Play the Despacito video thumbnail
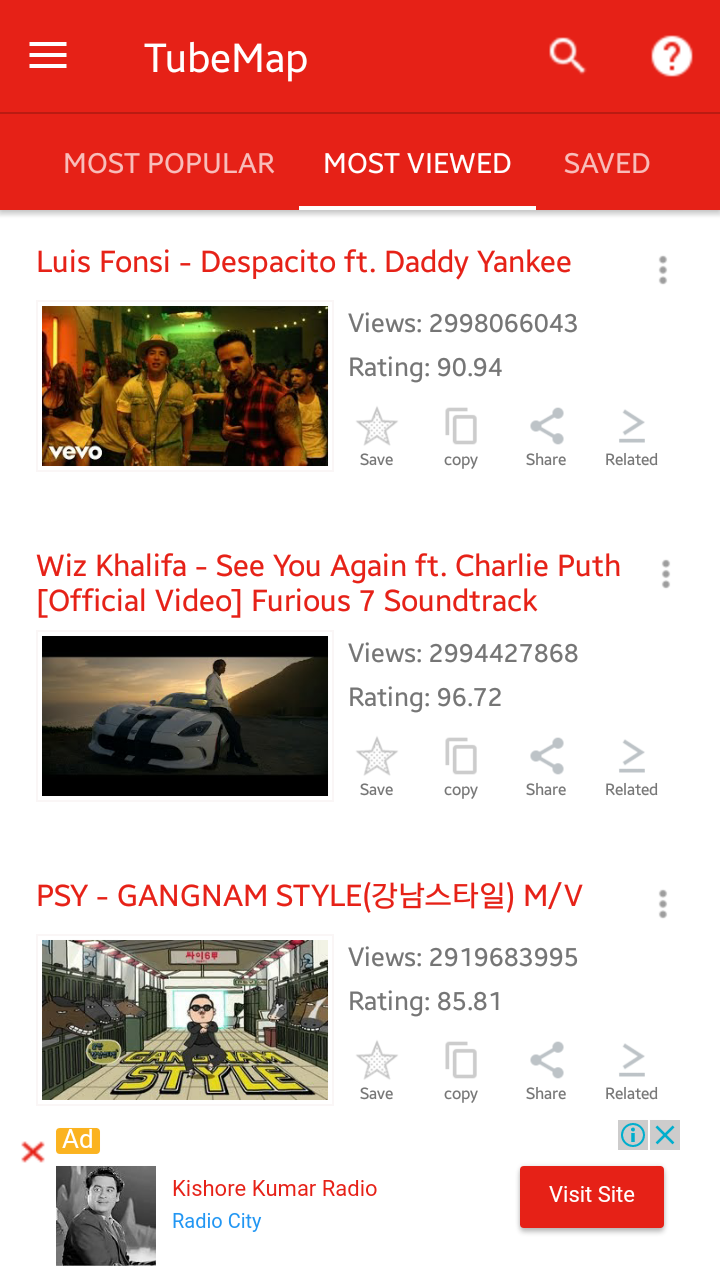The width and height of the screenshot is (720, 1280). tap(185, 386)
